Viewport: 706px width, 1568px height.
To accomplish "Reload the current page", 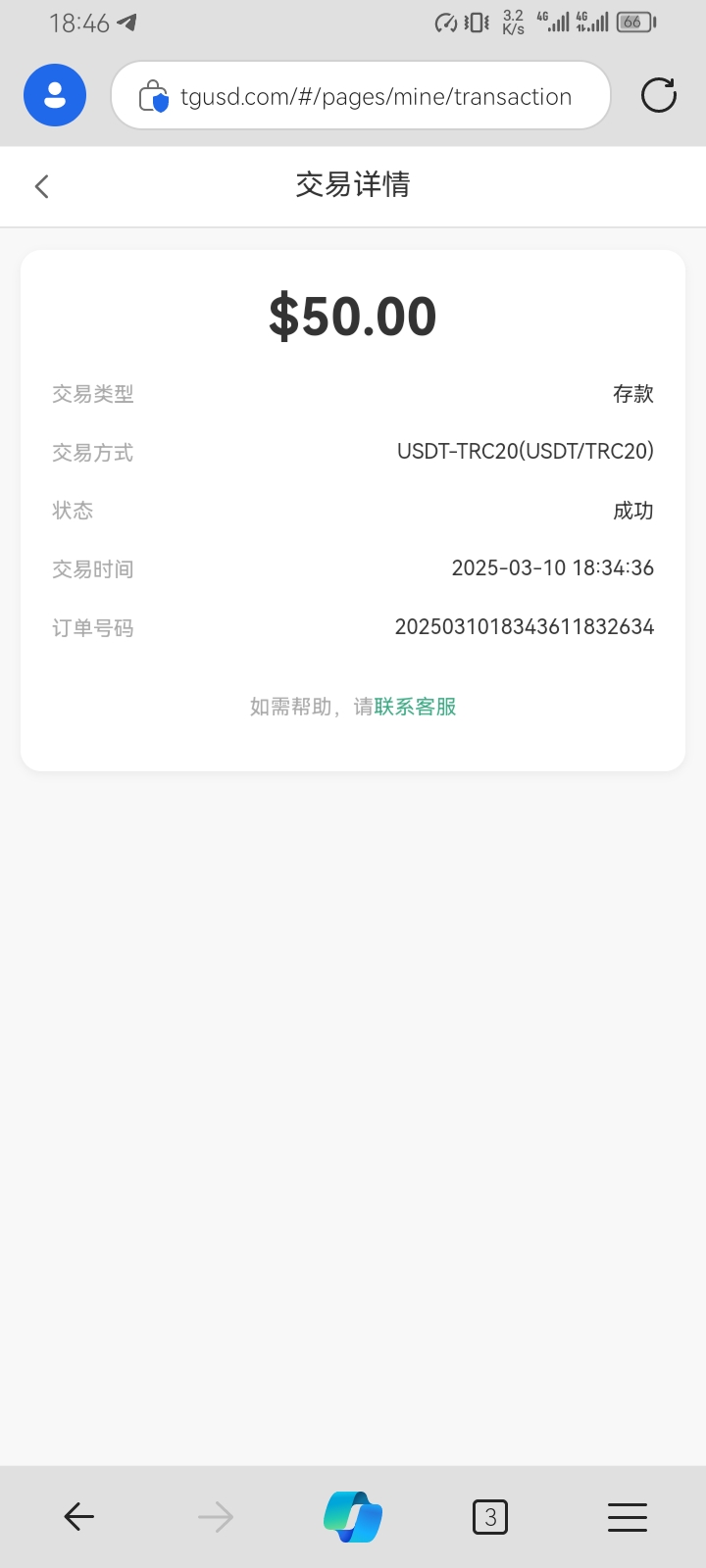I will click(658, 96).
